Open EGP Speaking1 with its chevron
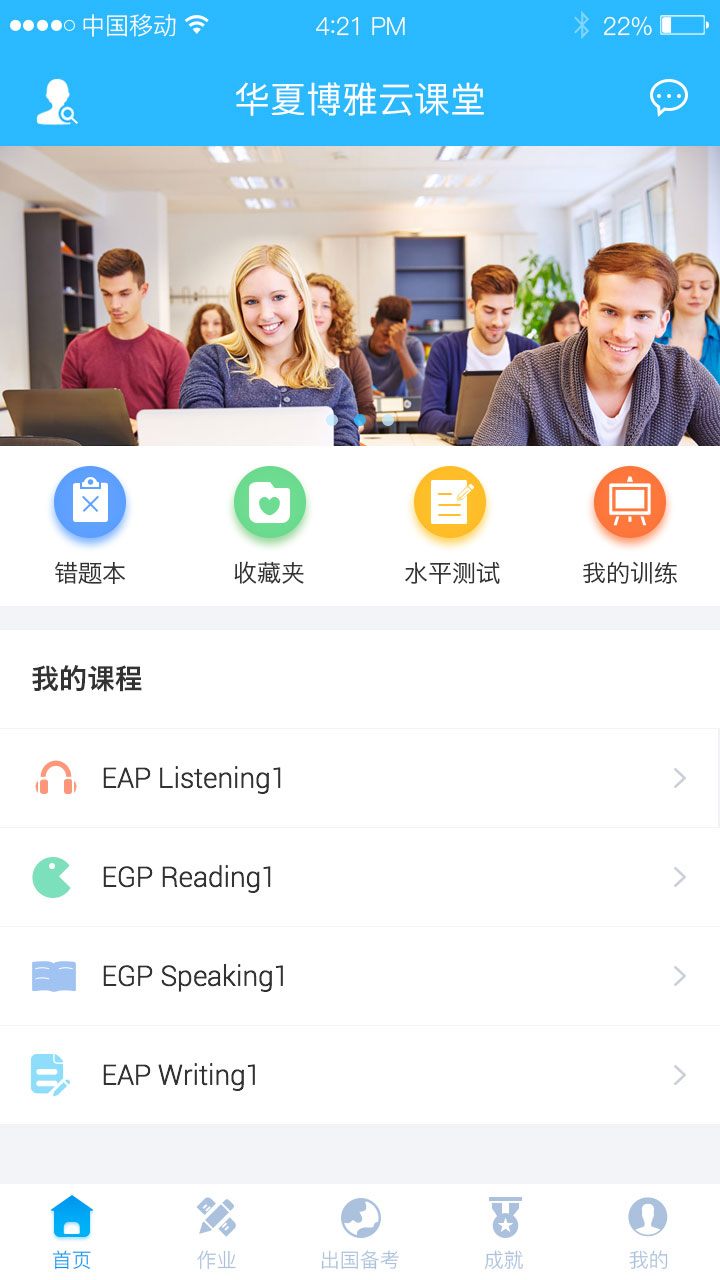 (680, 976)
